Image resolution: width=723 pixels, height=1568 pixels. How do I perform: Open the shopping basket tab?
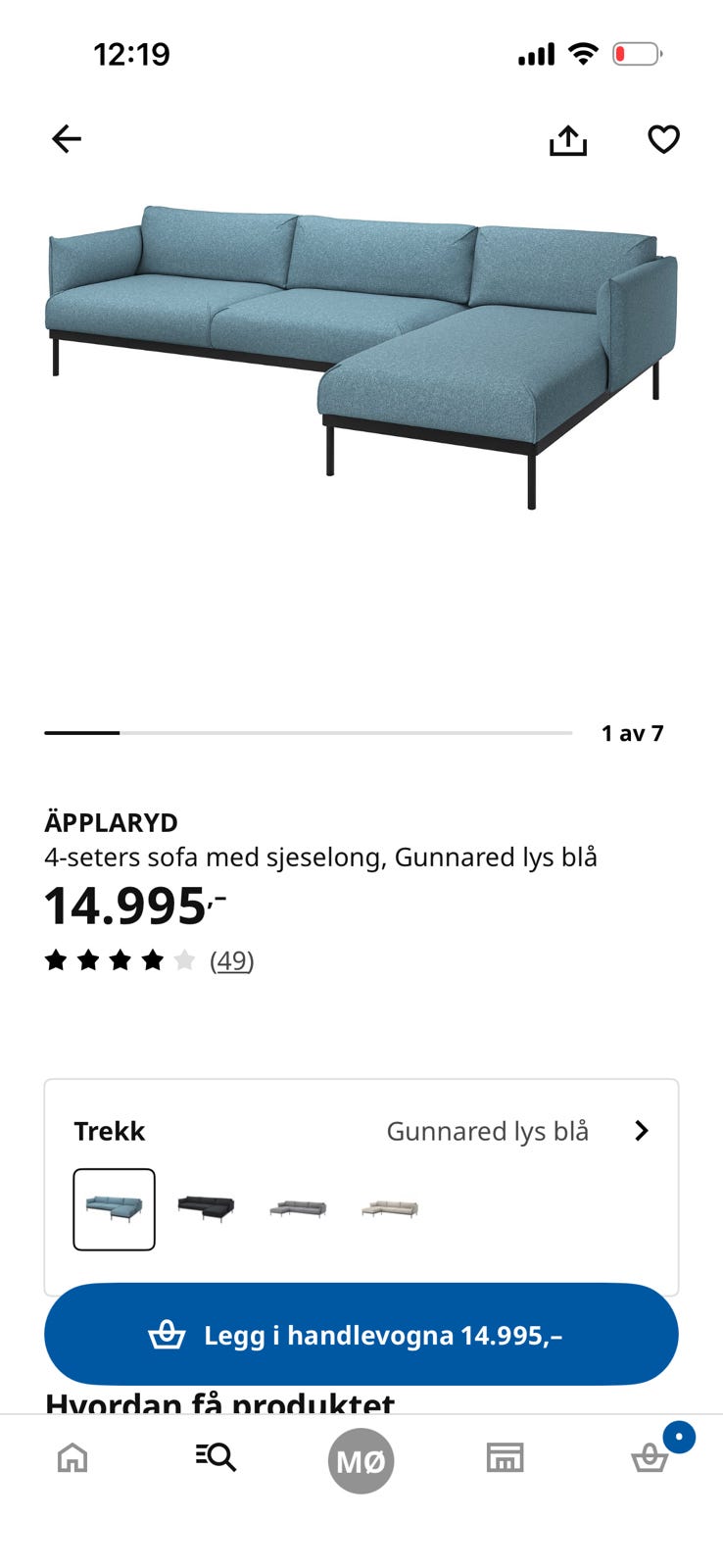point(651,1457)
